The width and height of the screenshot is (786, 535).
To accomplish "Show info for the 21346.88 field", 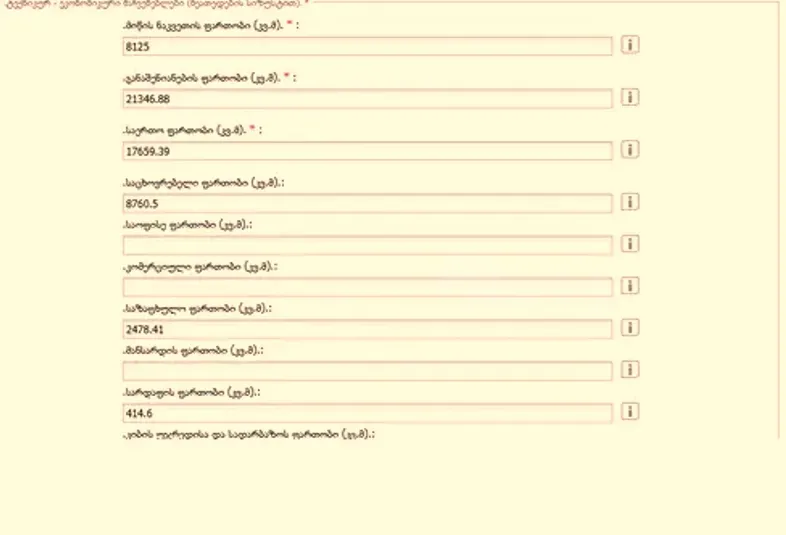I will click(630, 97).
